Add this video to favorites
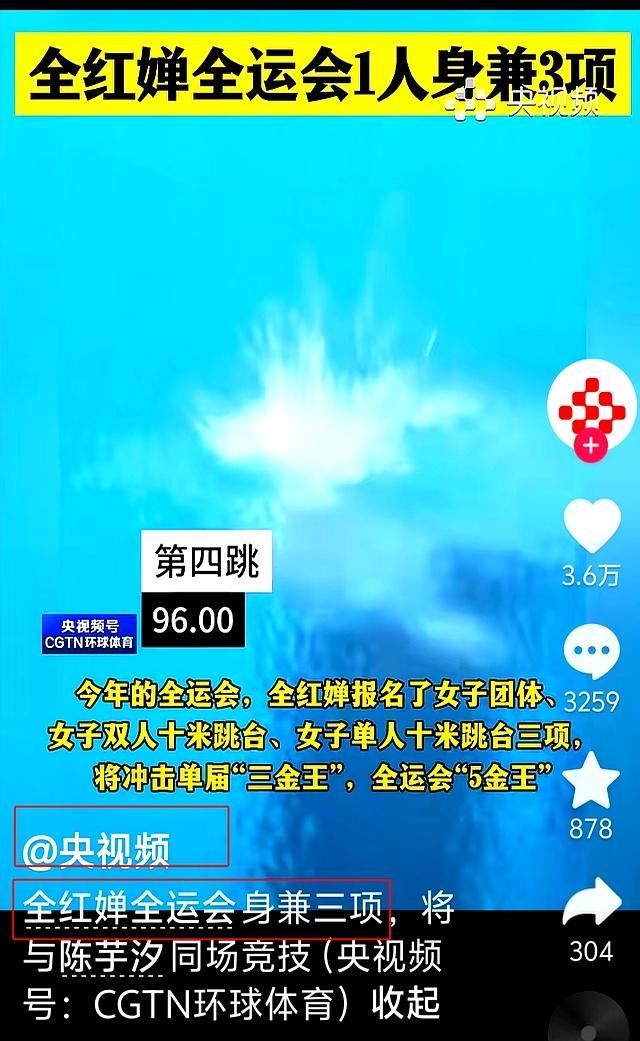This screenshot has height=1041, width=640. click(x=592, y=780)
